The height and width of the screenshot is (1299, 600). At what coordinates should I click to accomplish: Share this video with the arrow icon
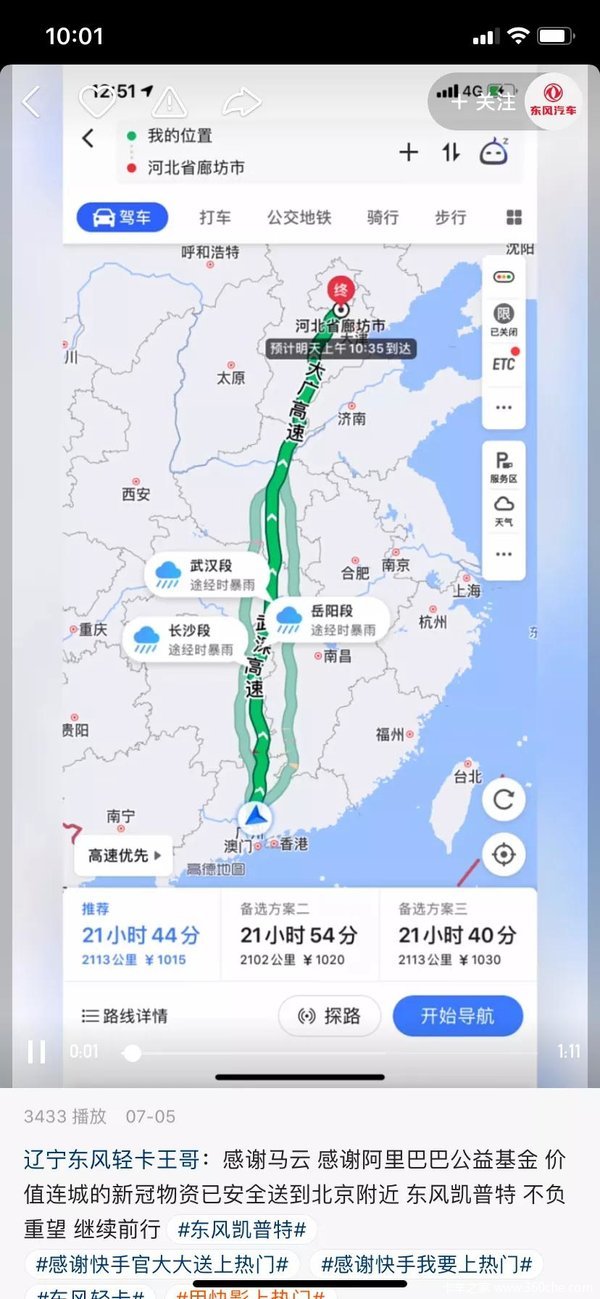point(241,101)
